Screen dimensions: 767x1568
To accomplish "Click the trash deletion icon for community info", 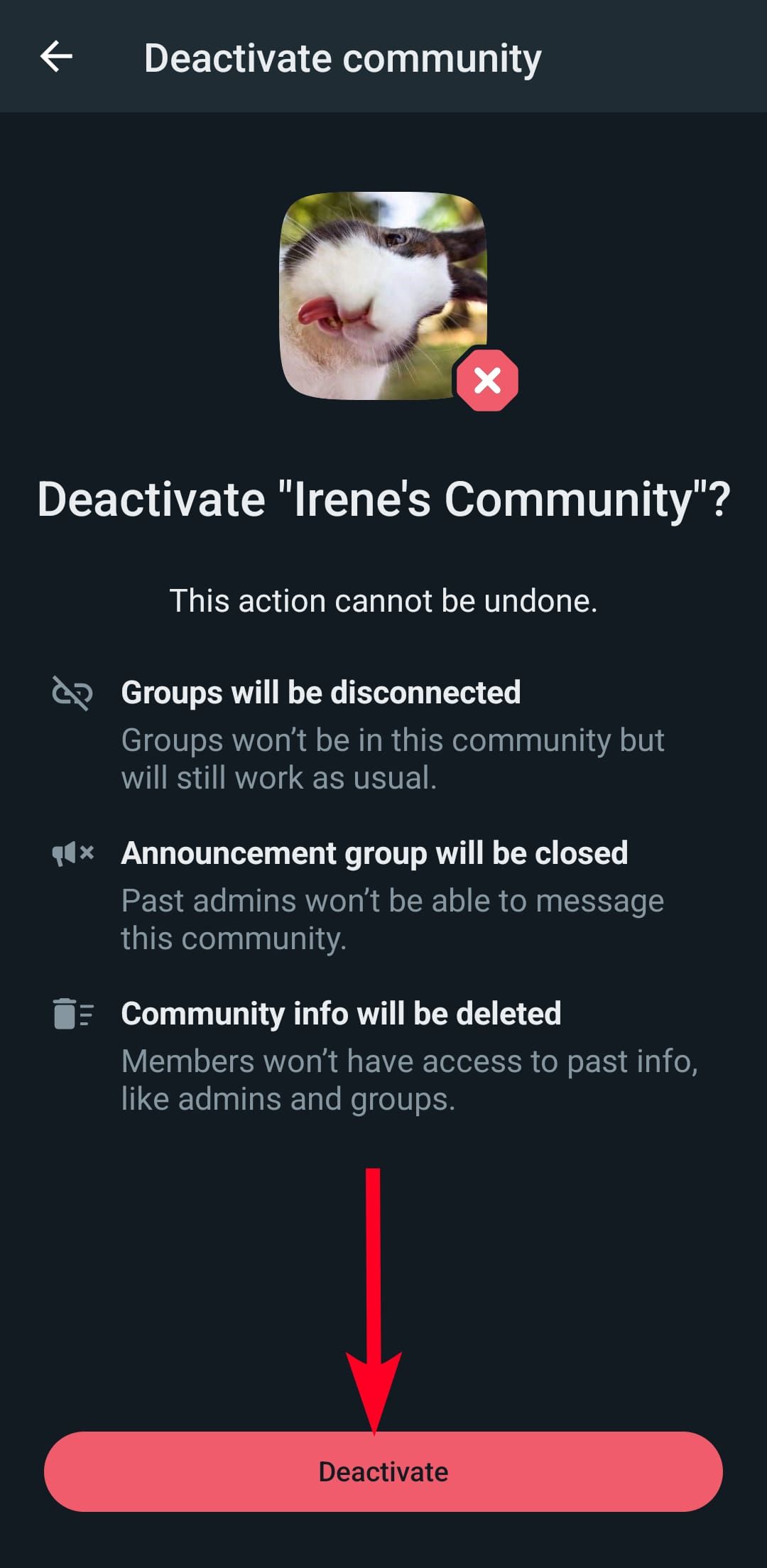I will click(x=72, y=1015).
